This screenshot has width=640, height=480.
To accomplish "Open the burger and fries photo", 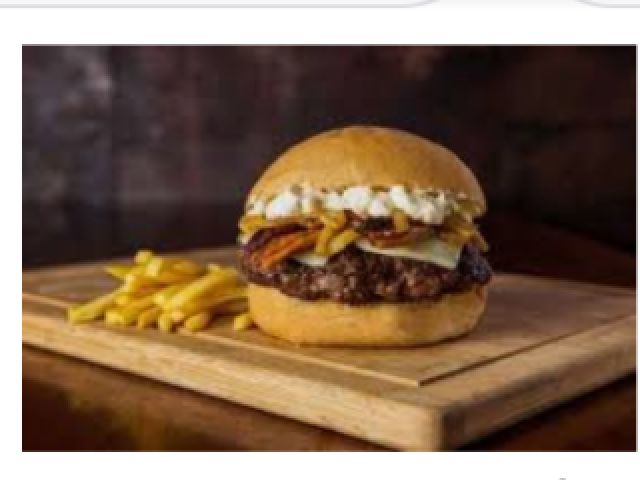I will (x=328, y=248).
